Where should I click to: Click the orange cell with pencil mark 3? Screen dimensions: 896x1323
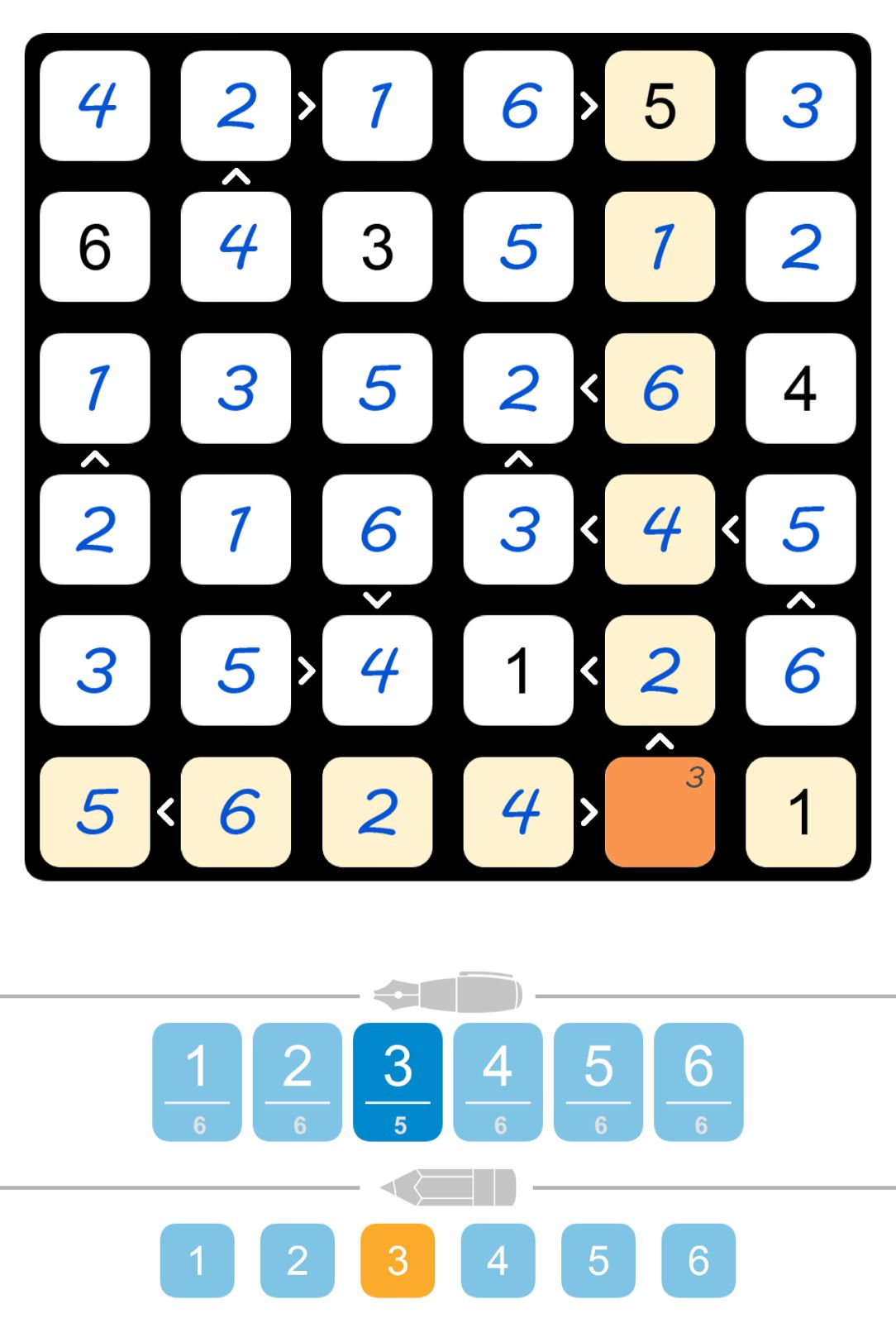coord(660,811)
